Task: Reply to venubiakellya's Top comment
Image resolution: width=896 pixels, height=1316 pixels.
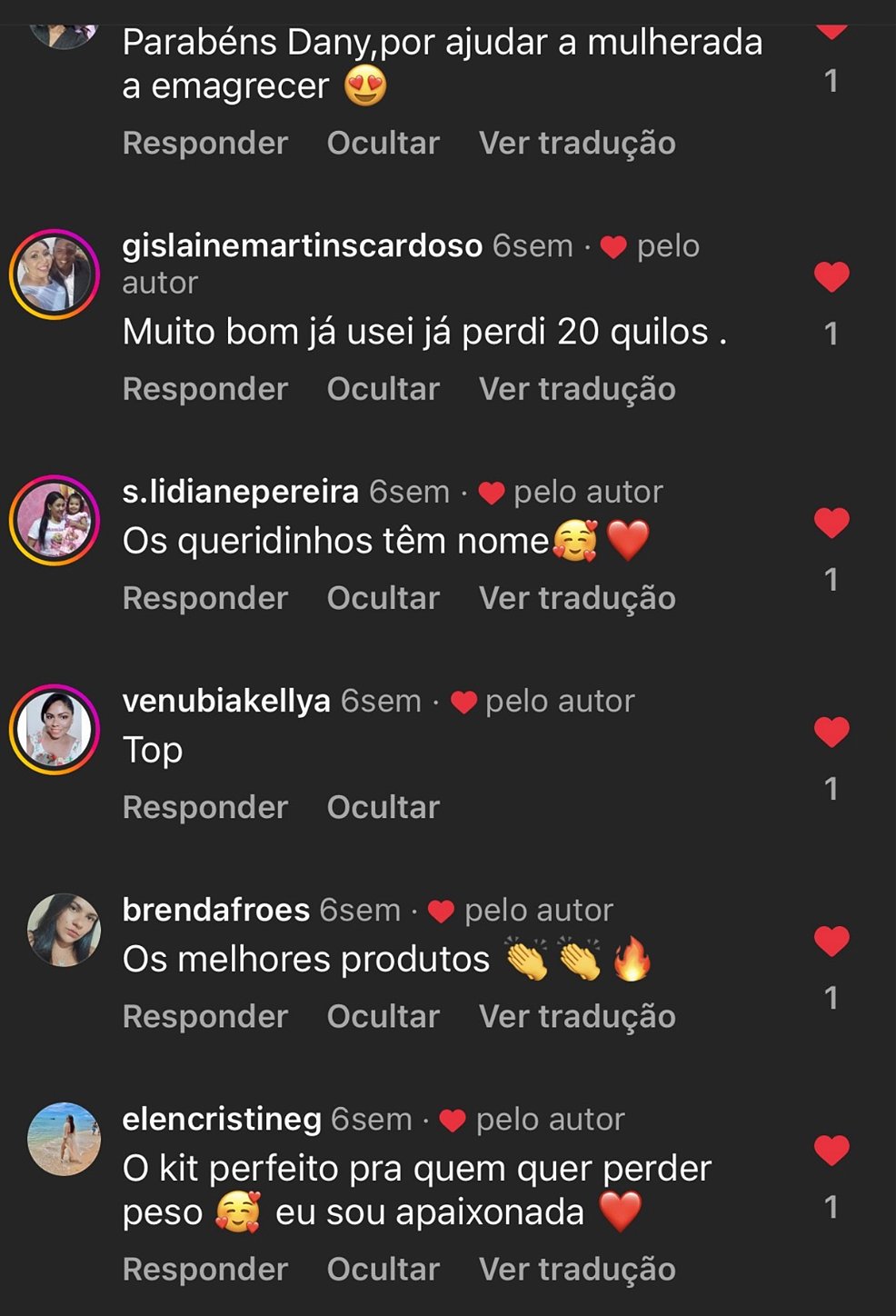Action: [x=205, y=807]
